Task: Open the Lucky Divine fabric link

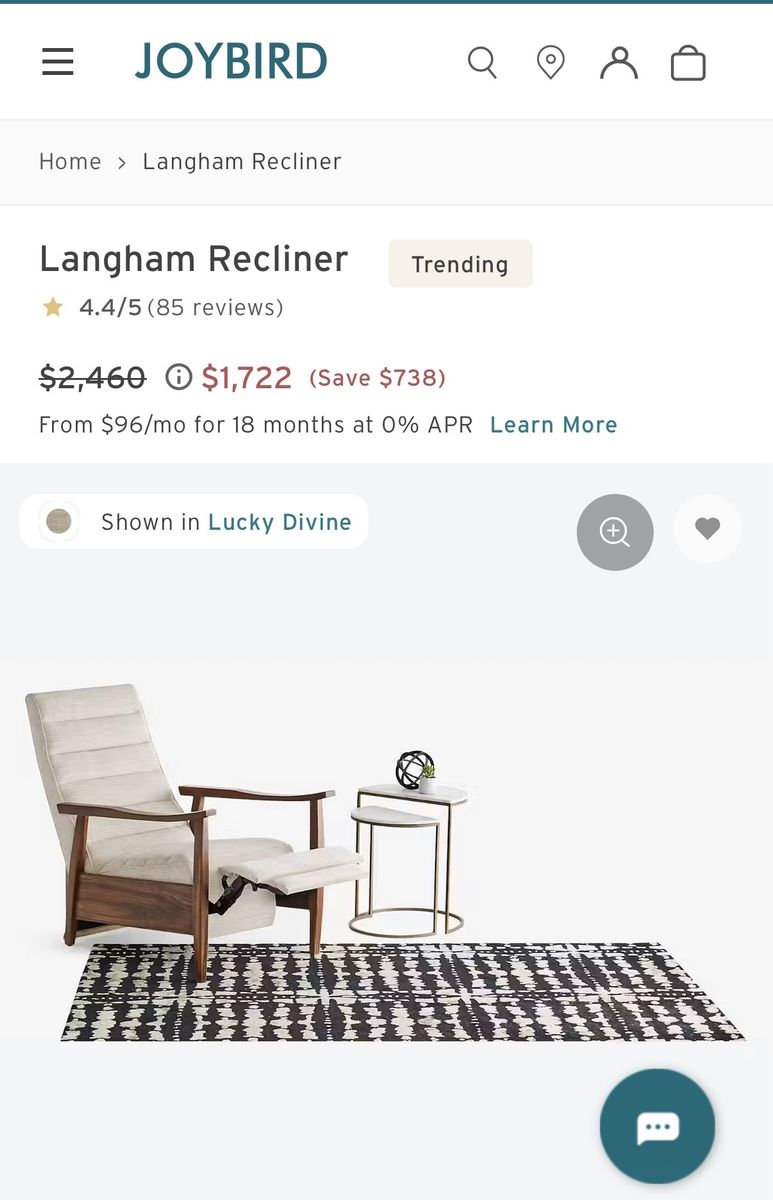Action: (x=279, y=522)
